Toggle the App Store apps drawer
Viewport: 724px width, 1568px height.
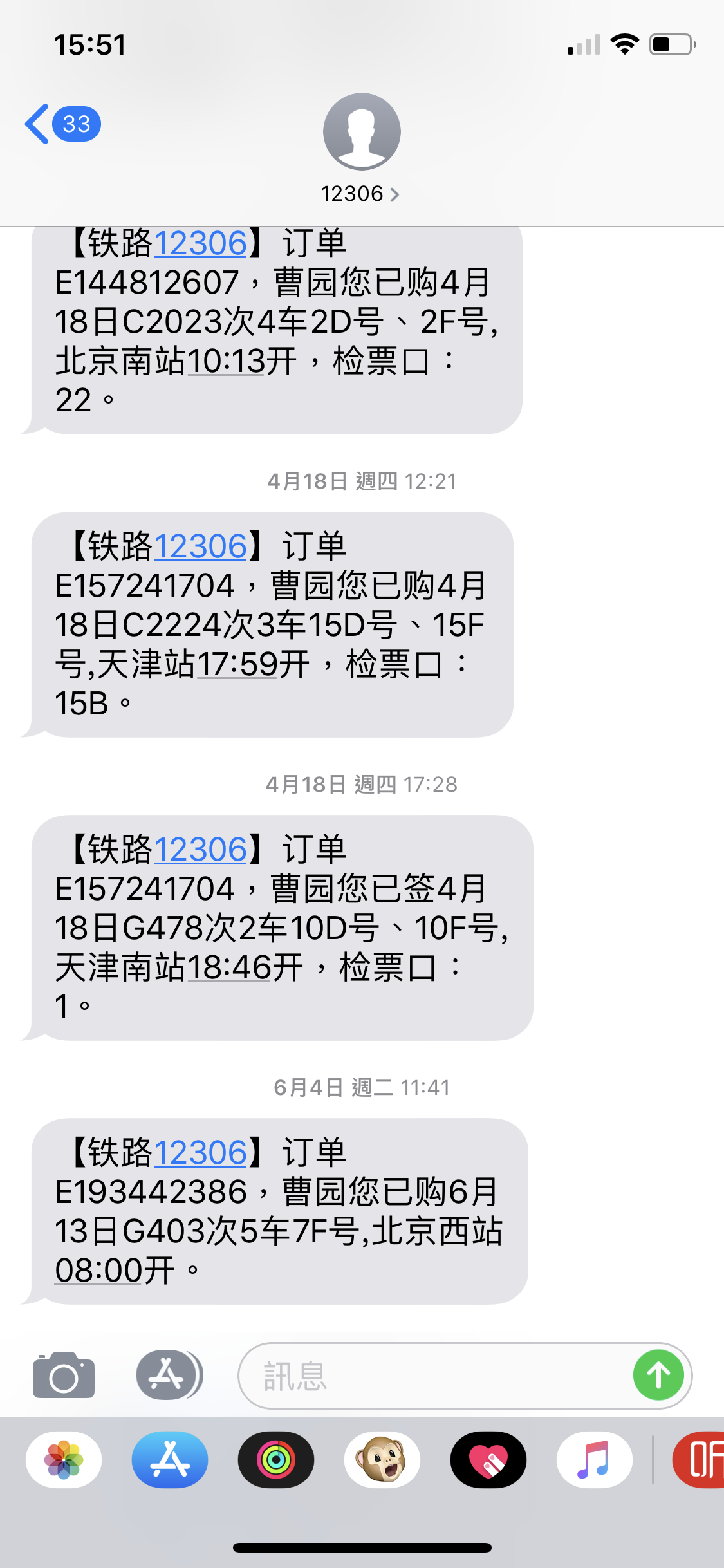[168, 1376]
